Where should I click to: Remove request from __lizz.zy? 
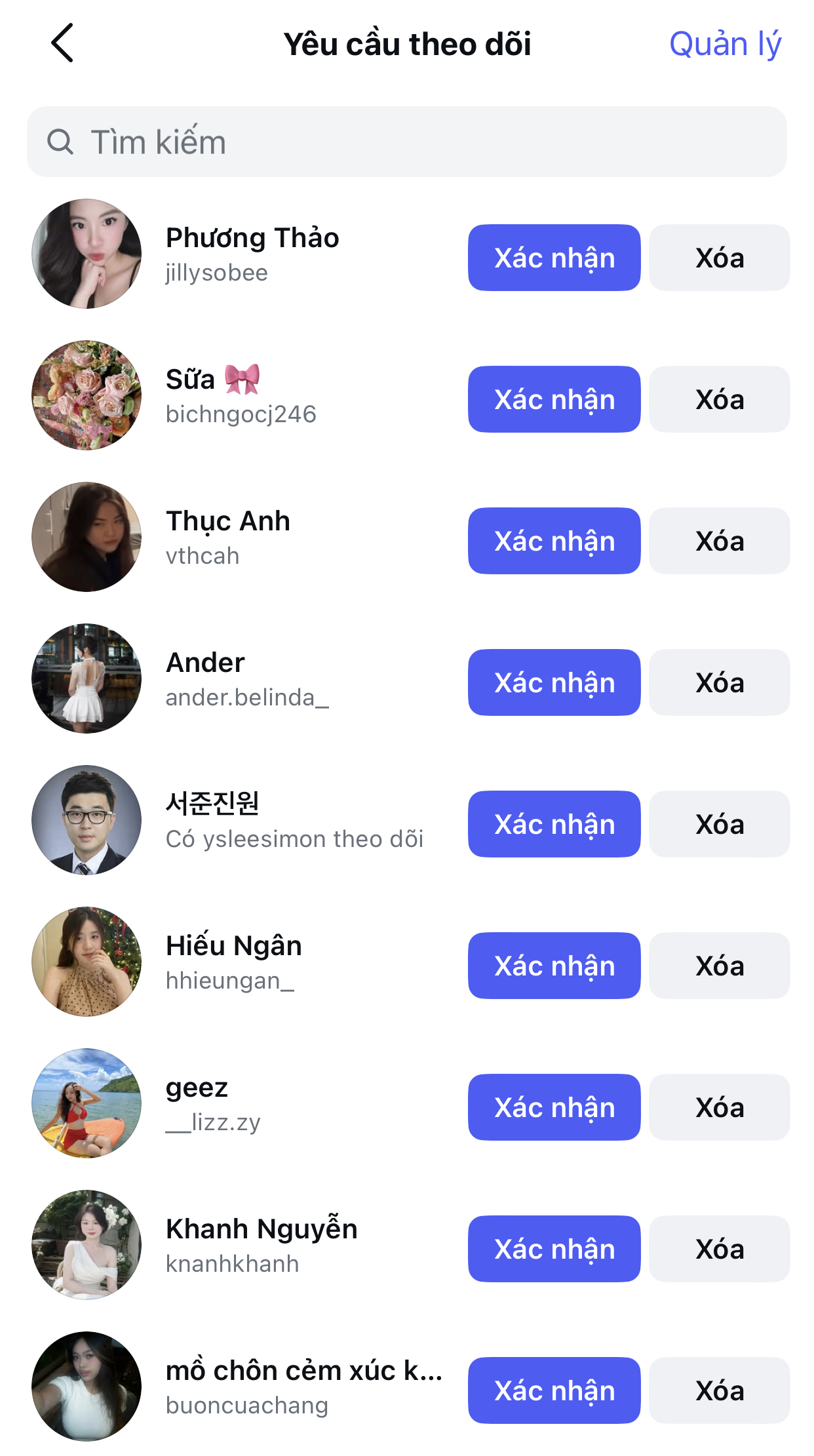click(719, 1107)
